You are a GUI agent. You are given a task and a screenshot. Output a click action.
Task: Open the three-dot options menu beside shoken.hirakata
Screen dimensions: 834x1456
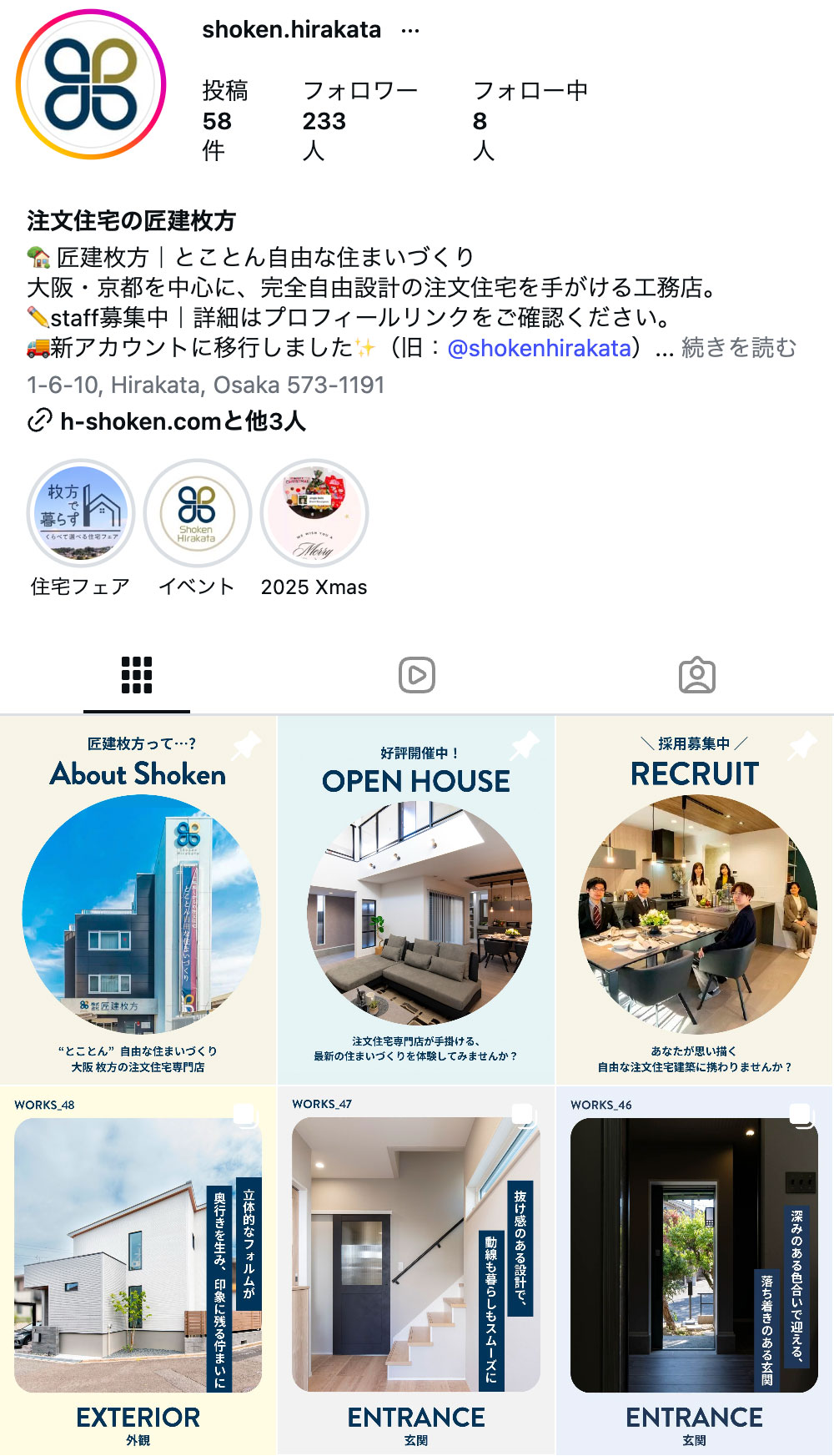410,31
